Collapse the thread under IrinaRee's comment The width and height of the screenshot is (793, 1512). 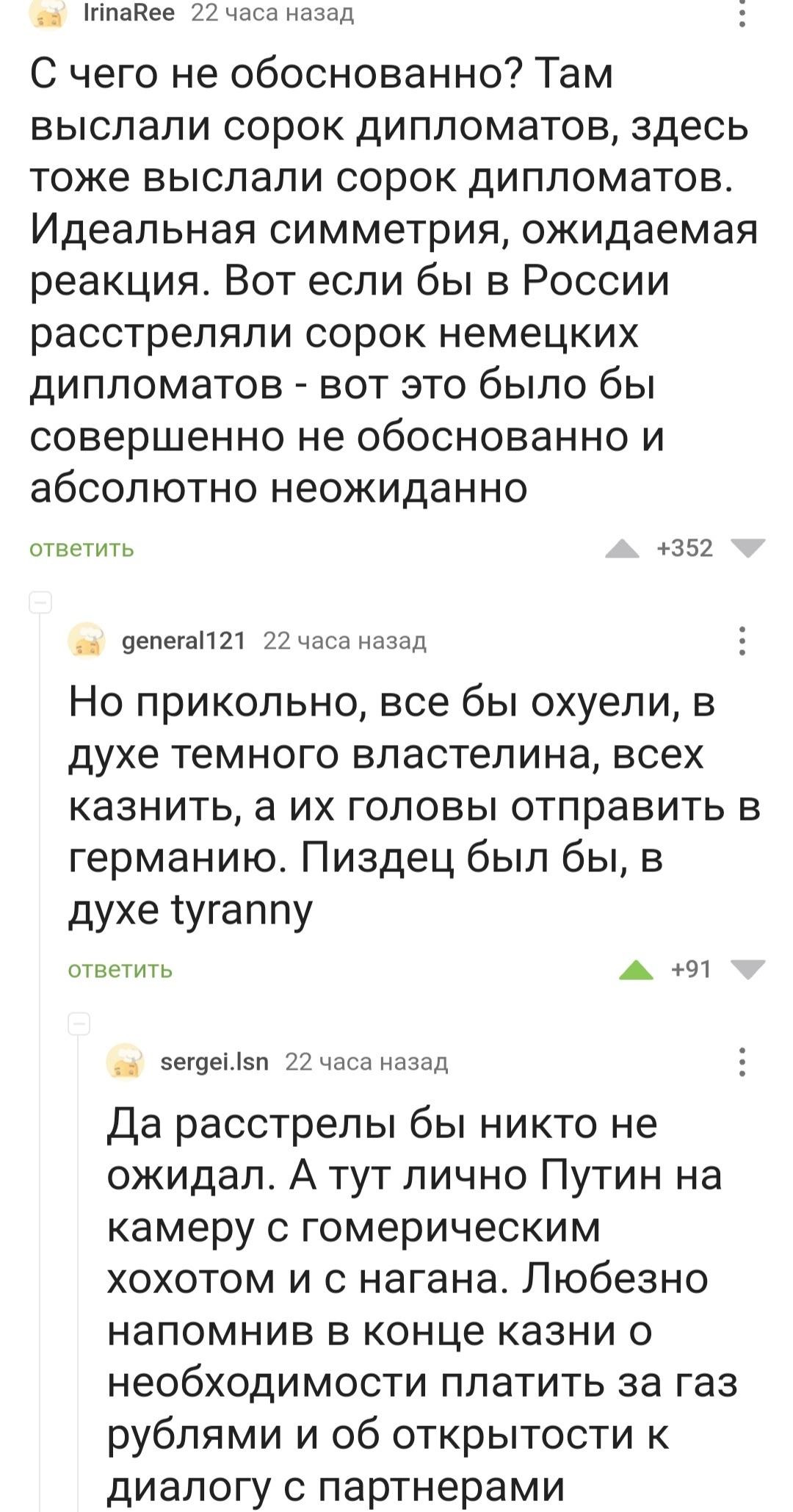(40, 602)
